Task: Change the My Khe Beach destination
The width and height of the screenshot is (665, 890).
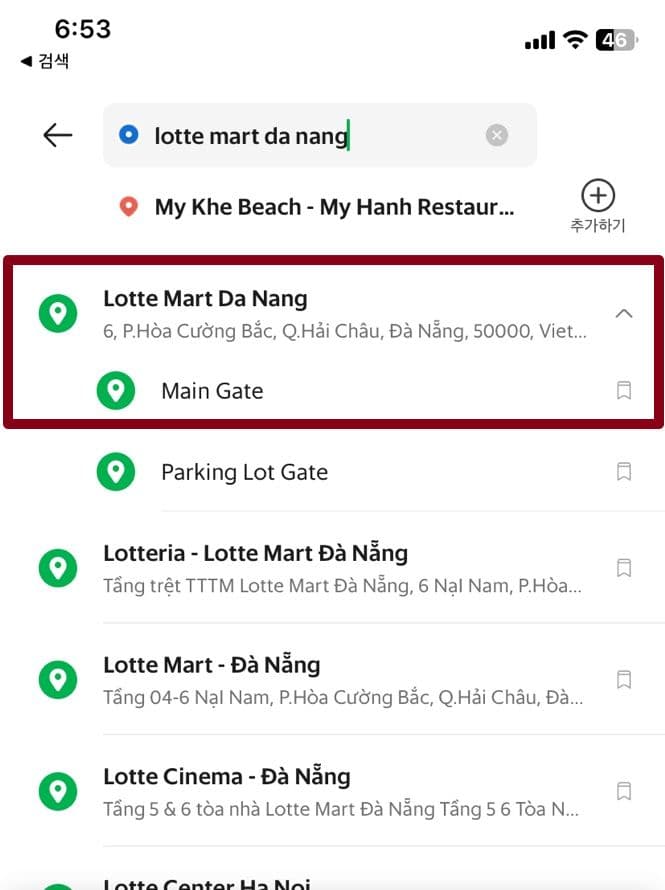Action: 333,208
